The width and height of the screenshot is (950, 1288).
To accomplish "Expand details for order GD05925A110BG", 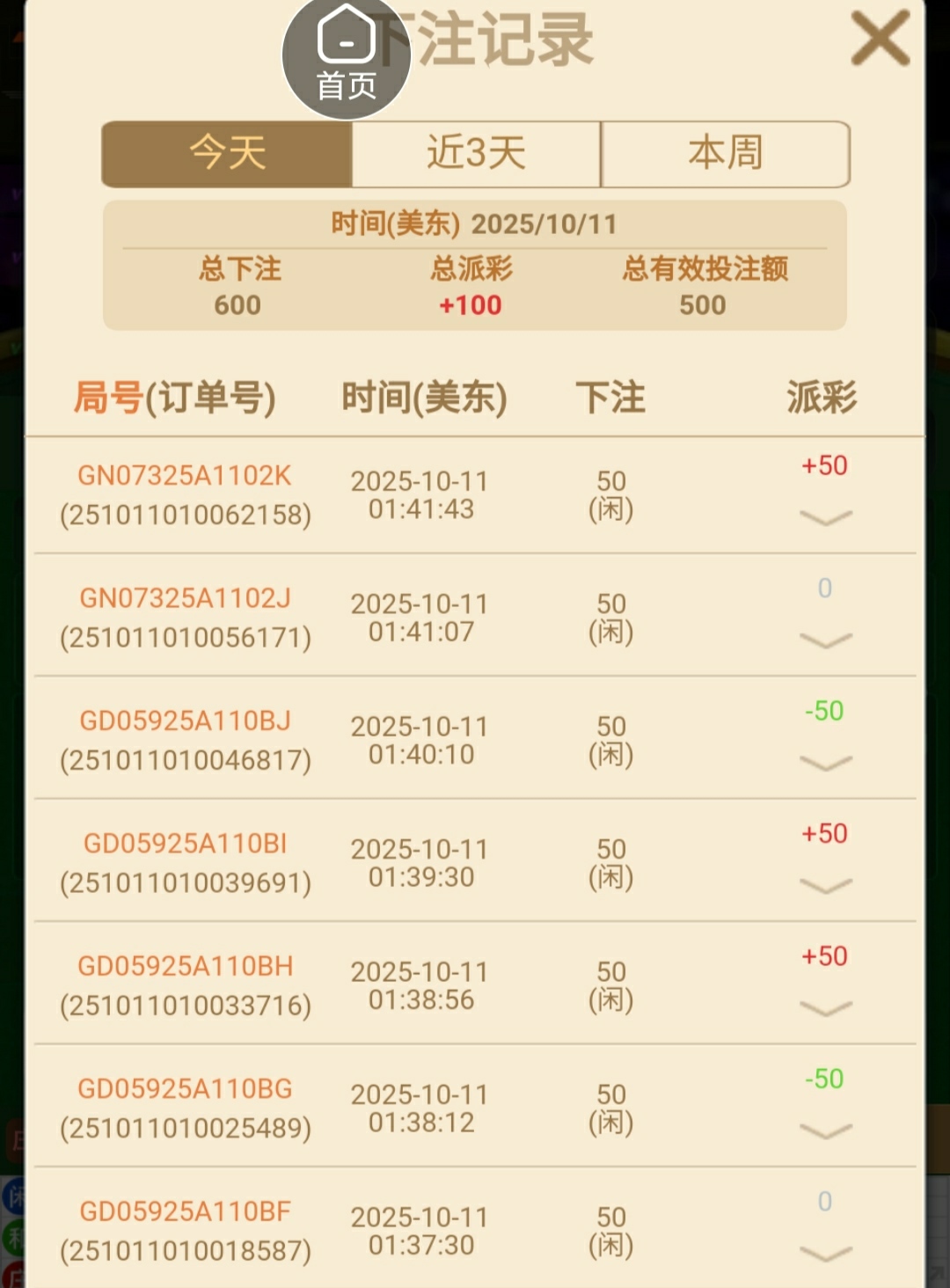I will tap(825, 1130).
